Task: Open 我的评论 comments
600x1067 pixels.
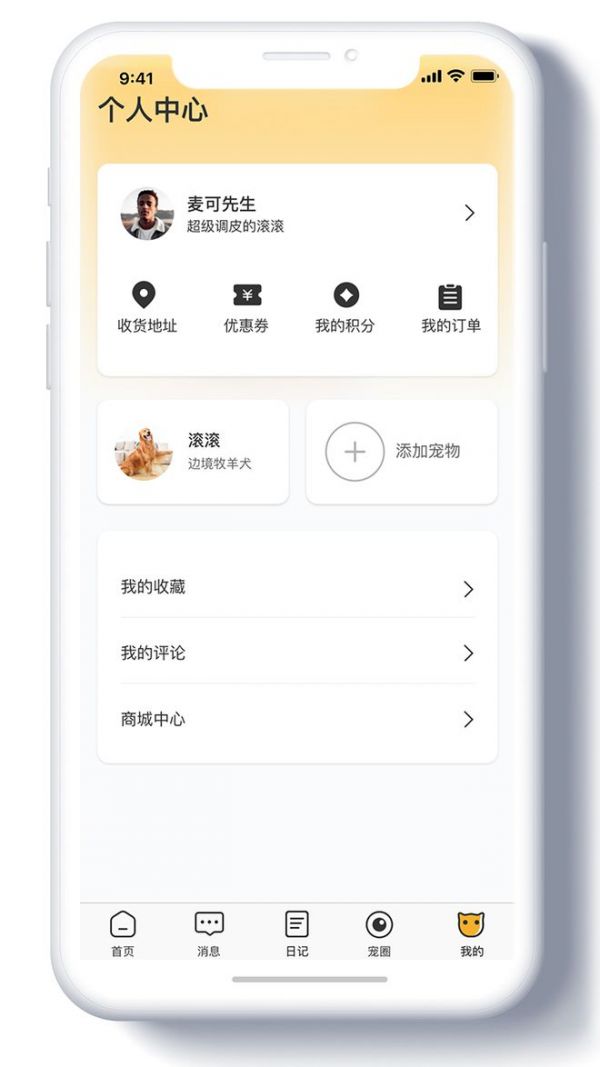Action: [x=297, y=653]
